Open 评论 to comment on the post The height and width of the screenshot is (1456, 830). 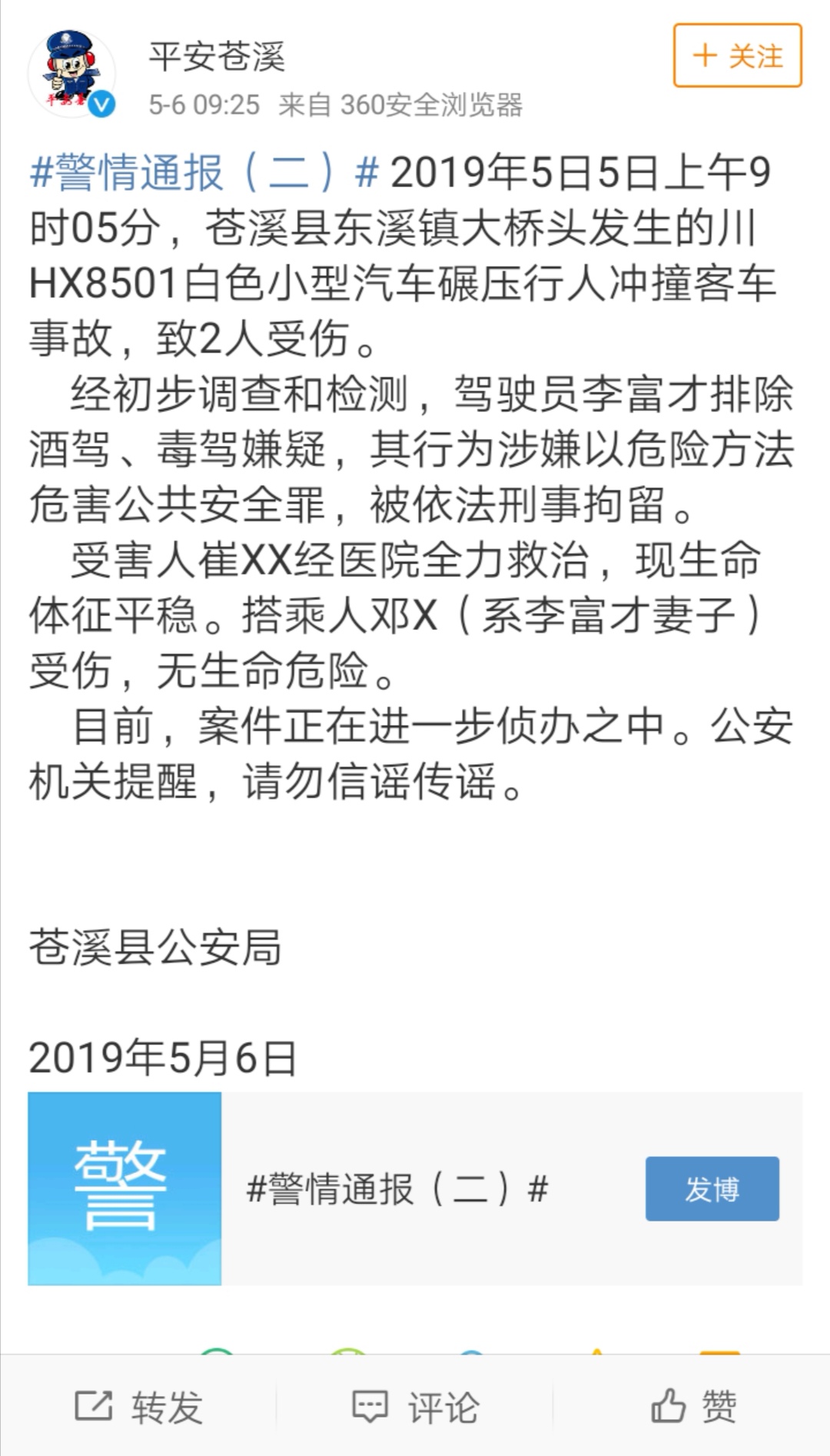pos(415,1408)
